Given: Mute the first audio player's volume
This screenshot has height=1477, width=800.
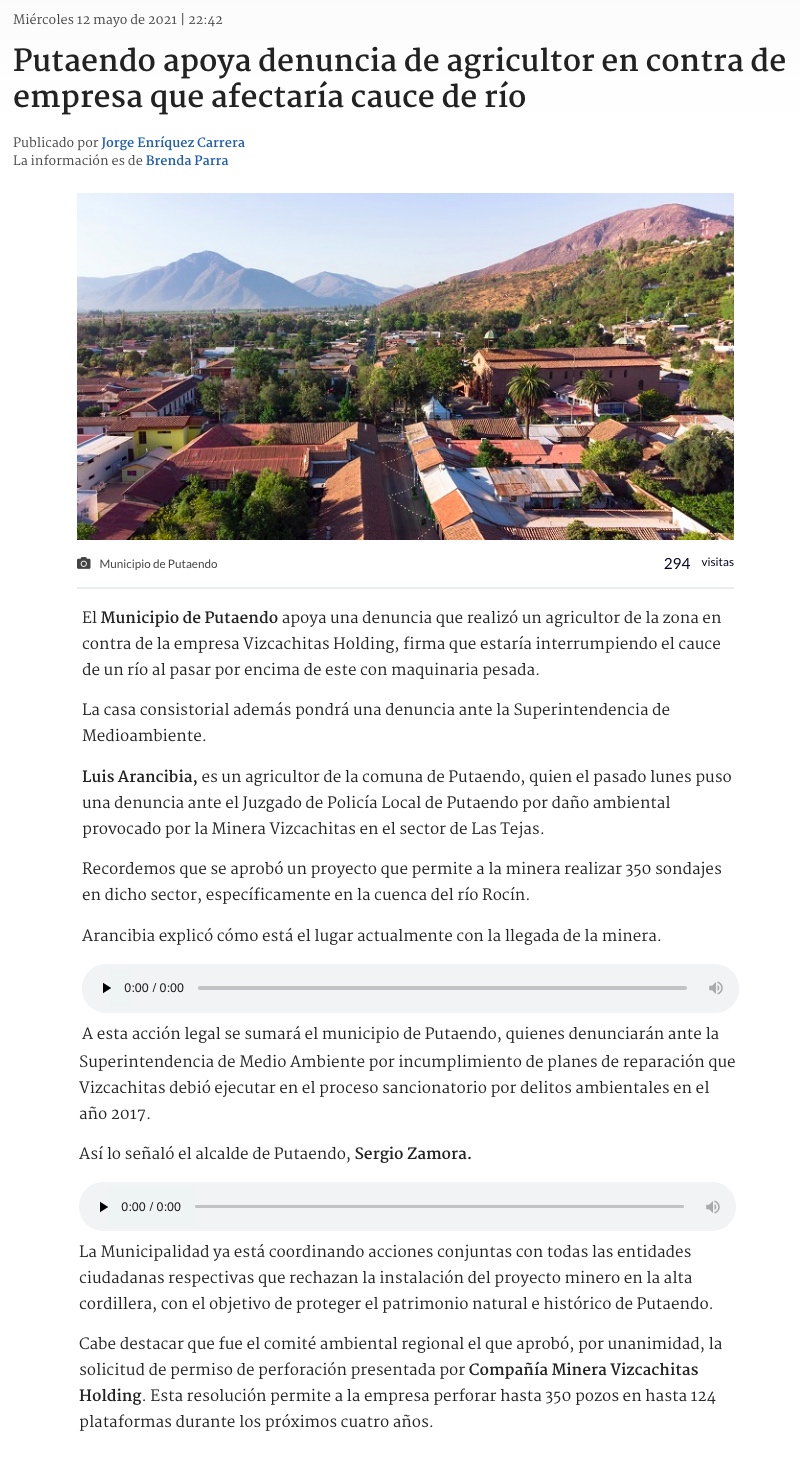Looking at the screenshot, I should tap(716, 988).
